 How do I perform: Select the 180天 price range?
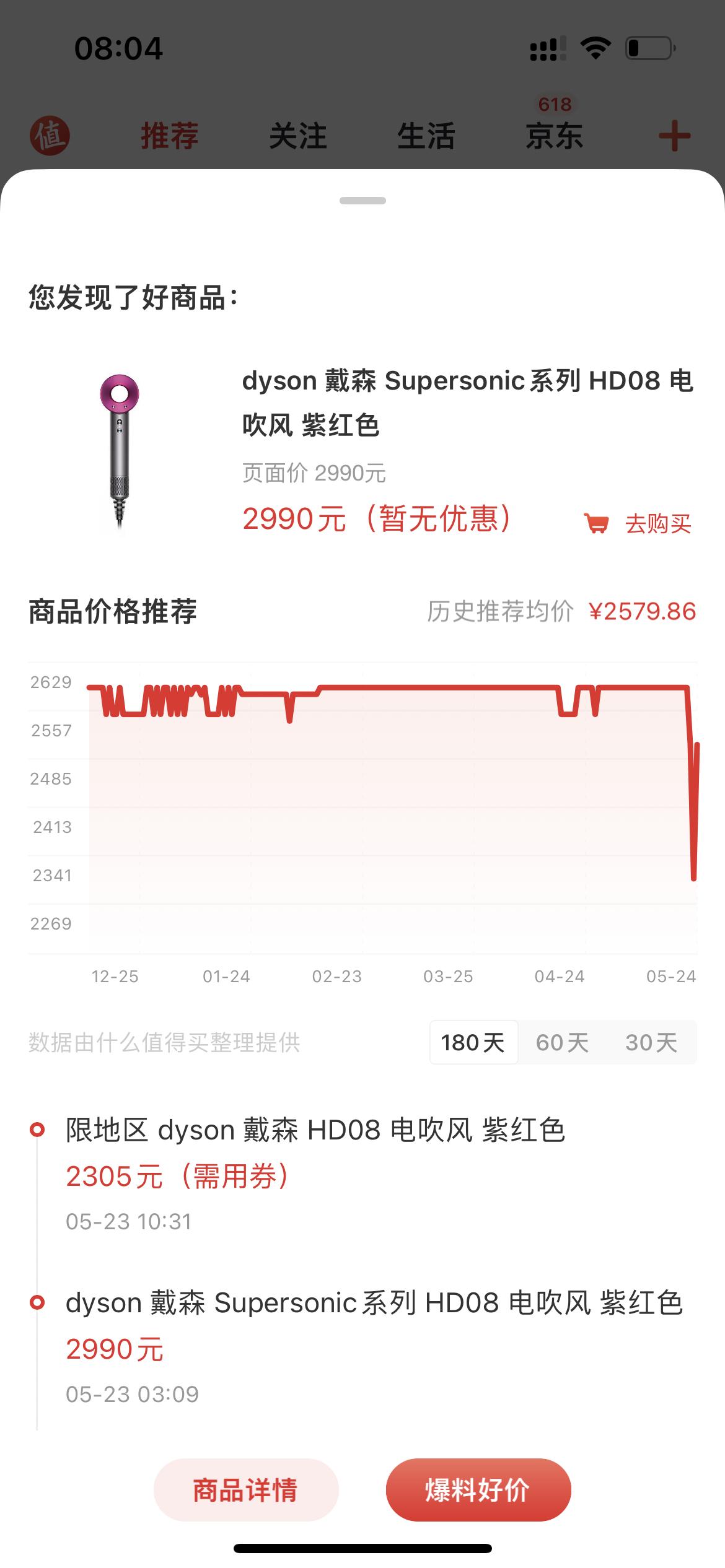[473, 1042]
